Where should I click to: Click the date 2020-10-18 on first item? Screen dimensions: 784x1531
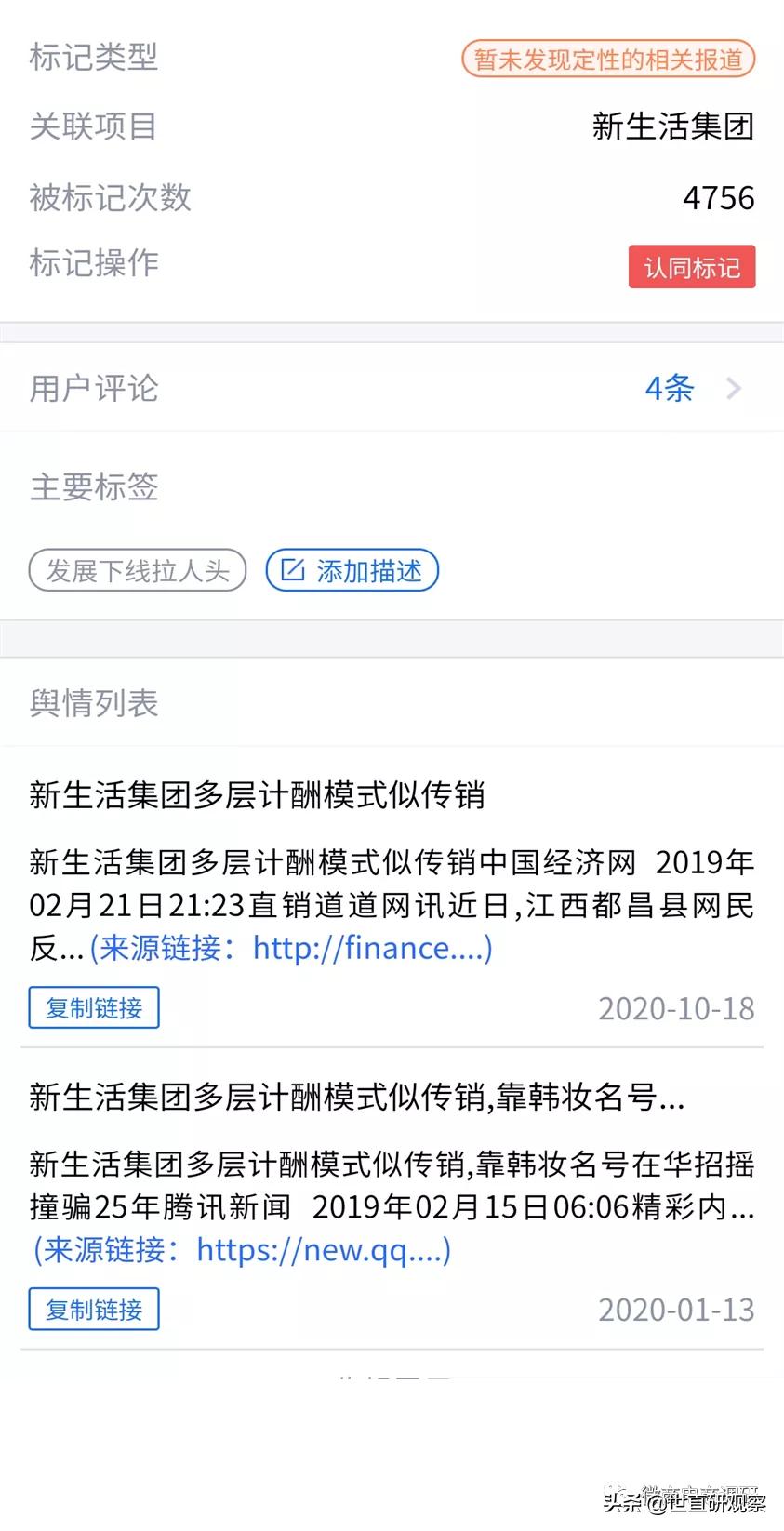pos(675,1008)
